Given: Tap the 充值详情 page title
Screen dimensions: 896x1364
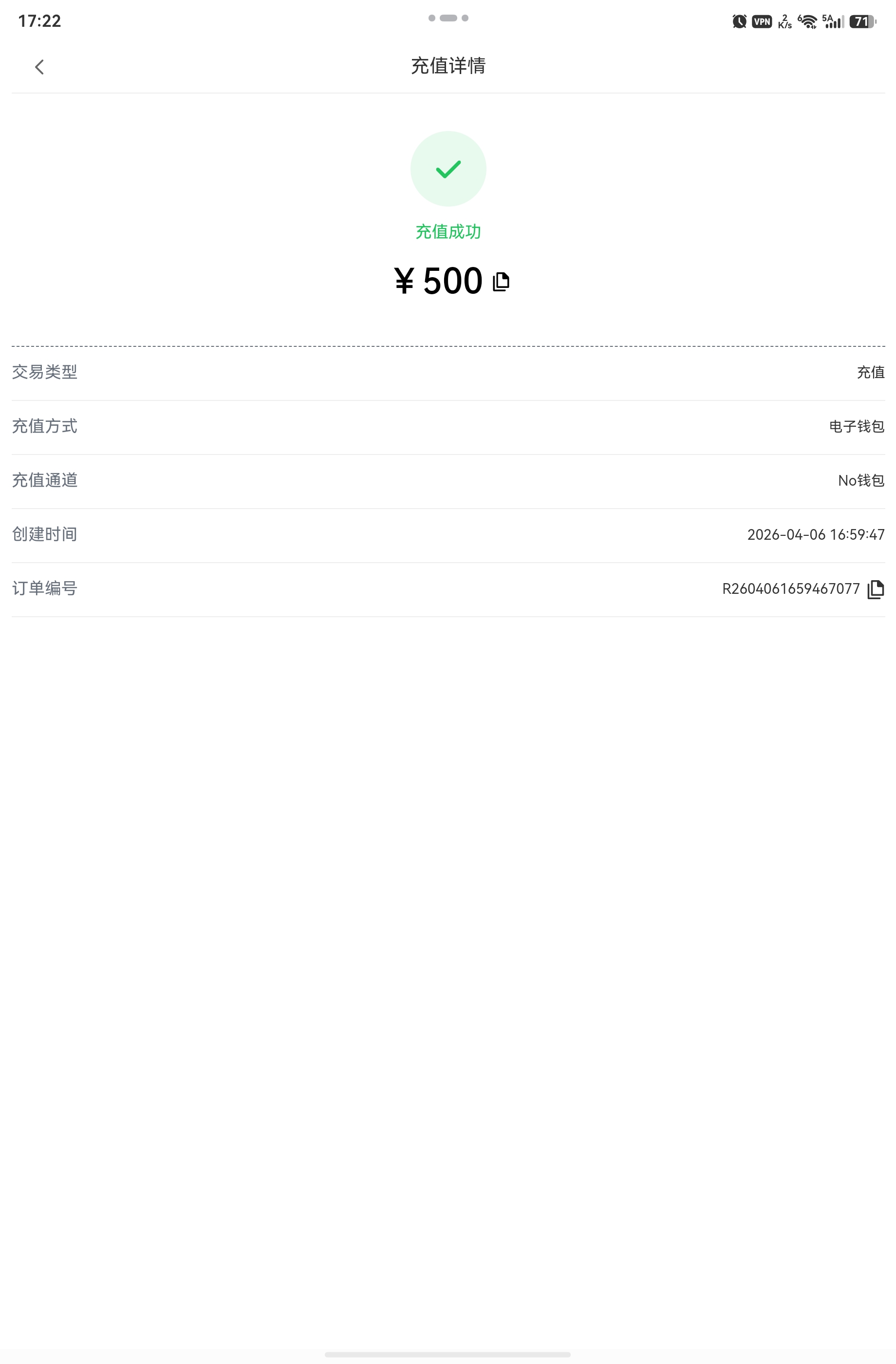Looking at the screenshot, I should pos(448,66).
